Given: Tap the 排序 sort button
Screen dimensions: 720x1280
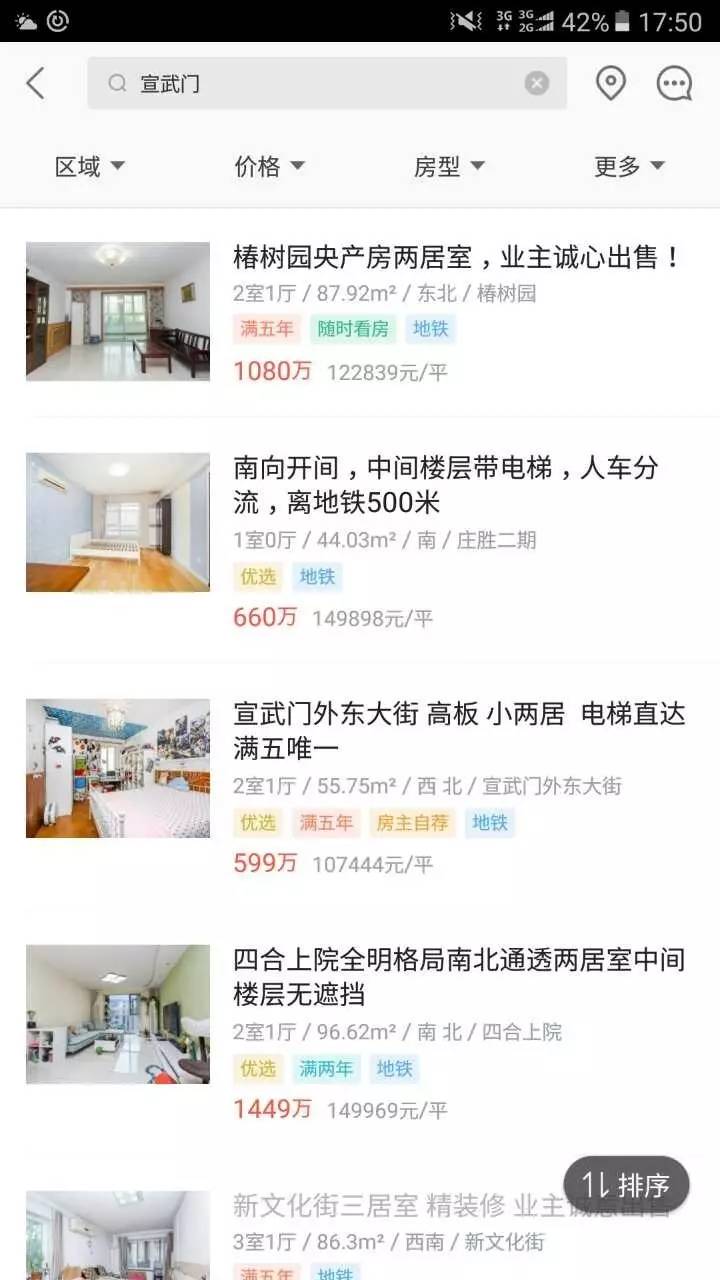Looking at the screenshot, I should coord(626,1186).
